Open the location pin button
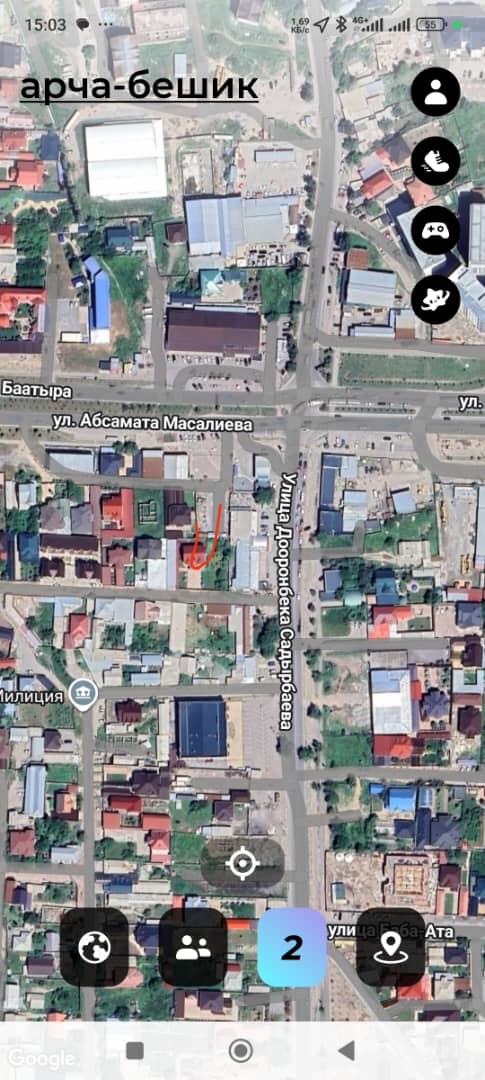Viewport: 485px width, 1080px height. pos(391,947)
